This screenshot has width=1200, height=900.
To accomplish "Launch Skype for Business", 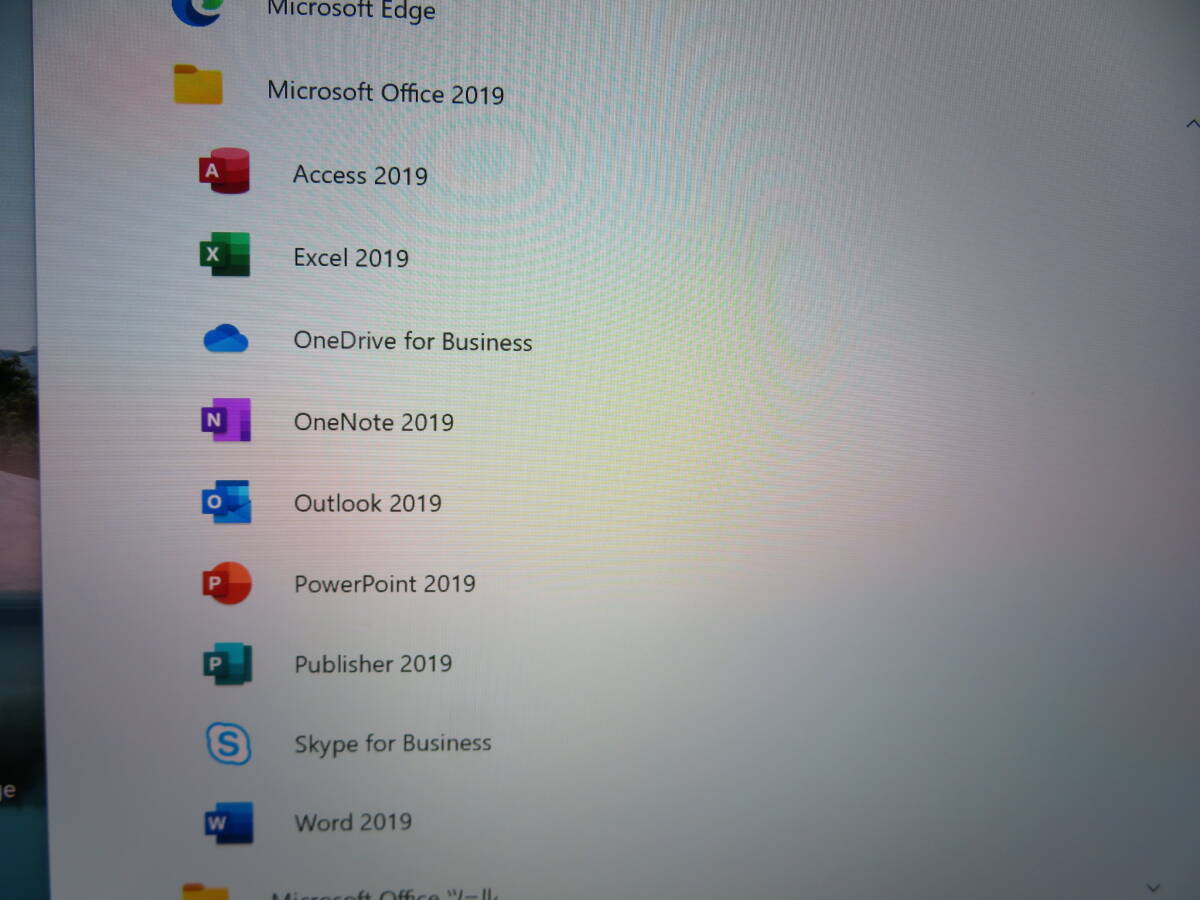I will (x=392, y=744).
